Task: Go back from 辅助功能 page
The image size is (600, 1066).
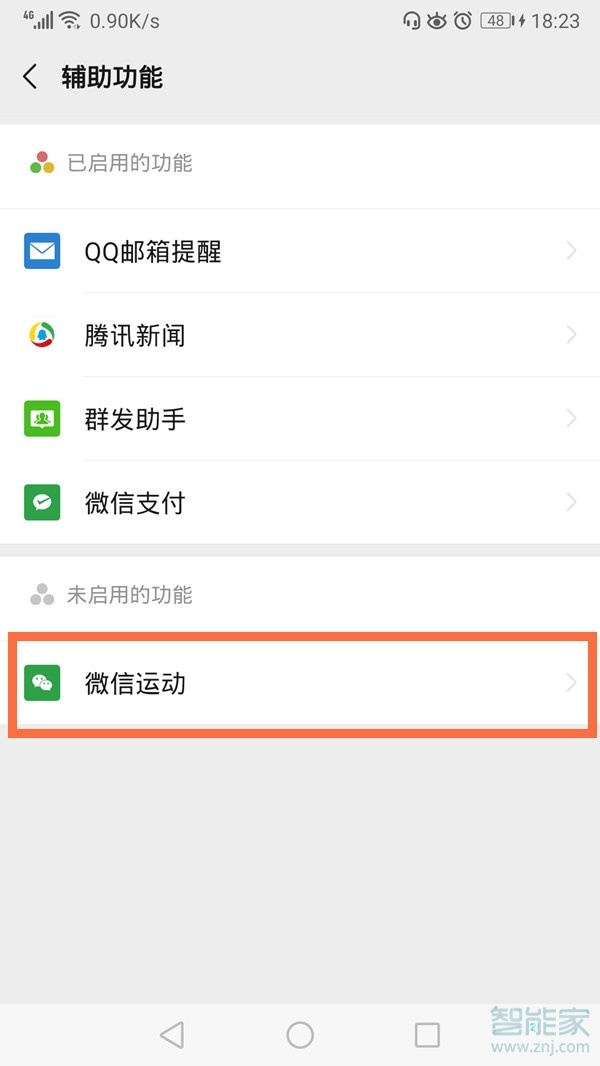Action: (31, 77)
